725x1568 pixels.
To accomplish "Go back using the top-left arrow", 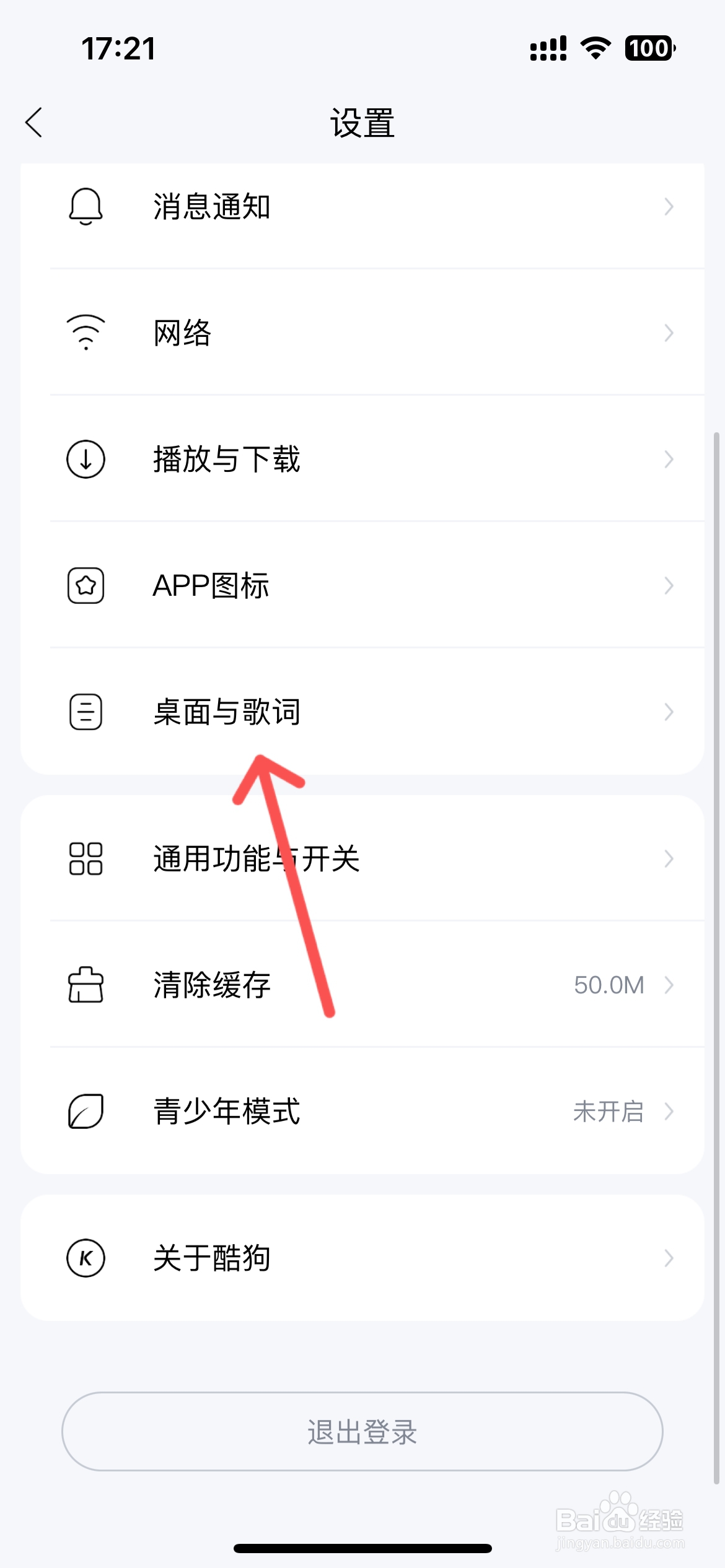I will click(34, 123).
